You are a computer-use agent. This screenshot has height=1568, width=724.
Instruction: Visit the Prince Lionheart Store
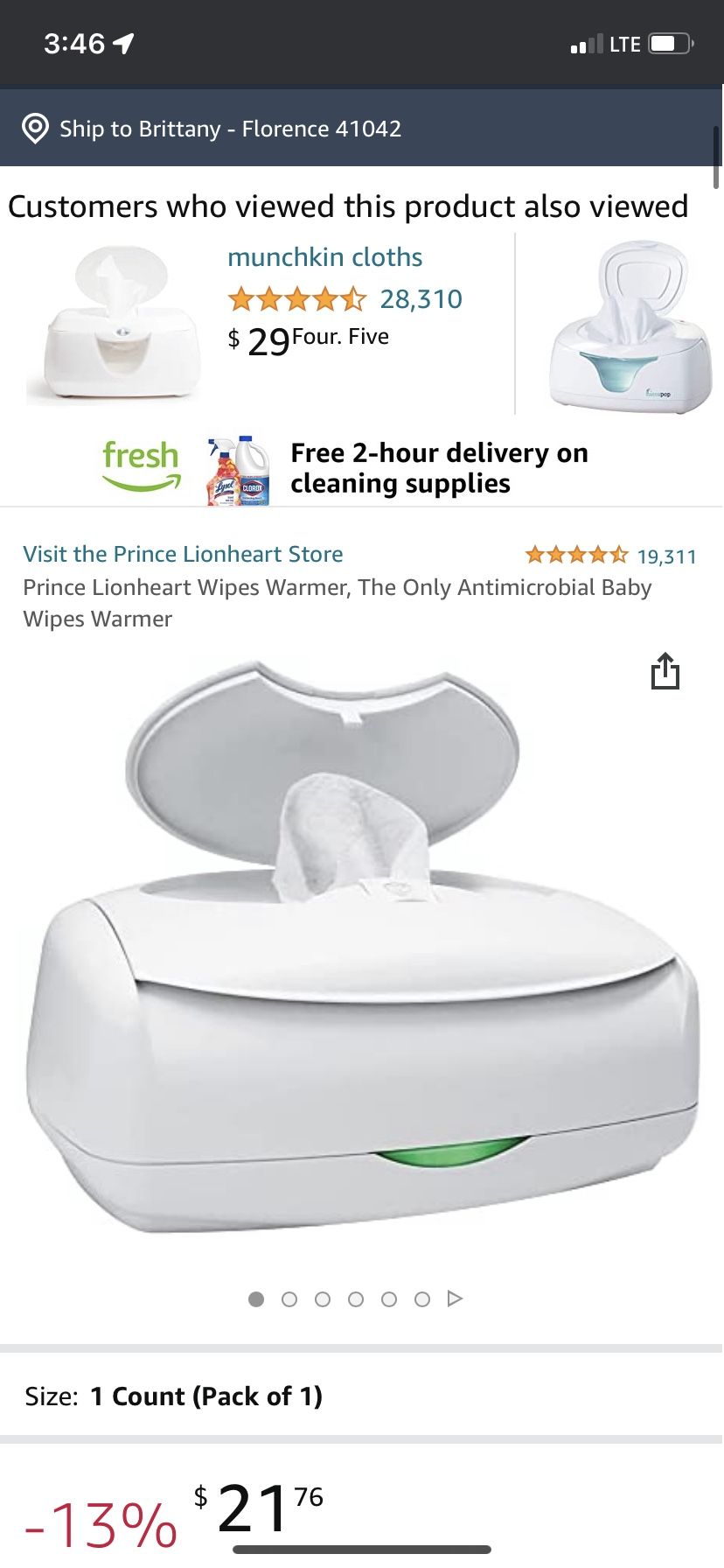[183, 554]
